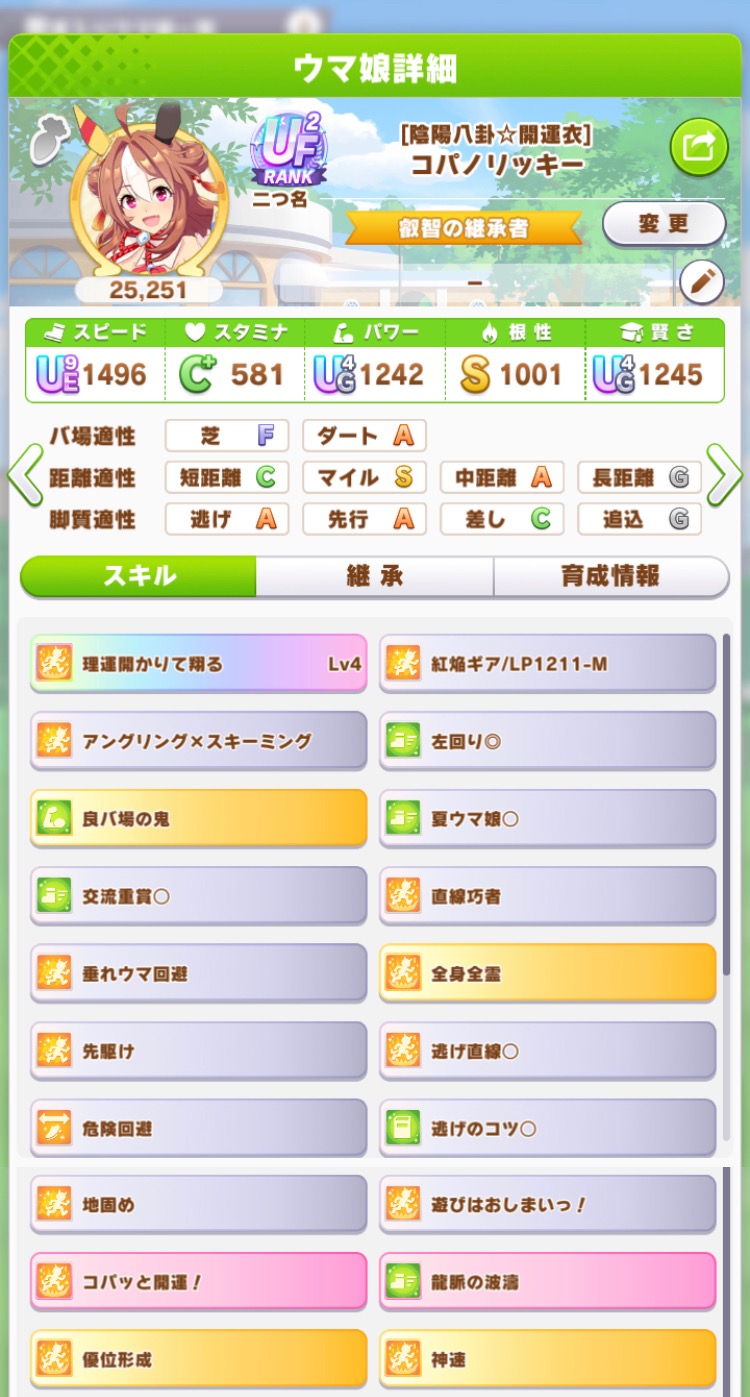750x1397 pixels.
Task: Share this Uma Musume detail screen
Action: (698, 147)
